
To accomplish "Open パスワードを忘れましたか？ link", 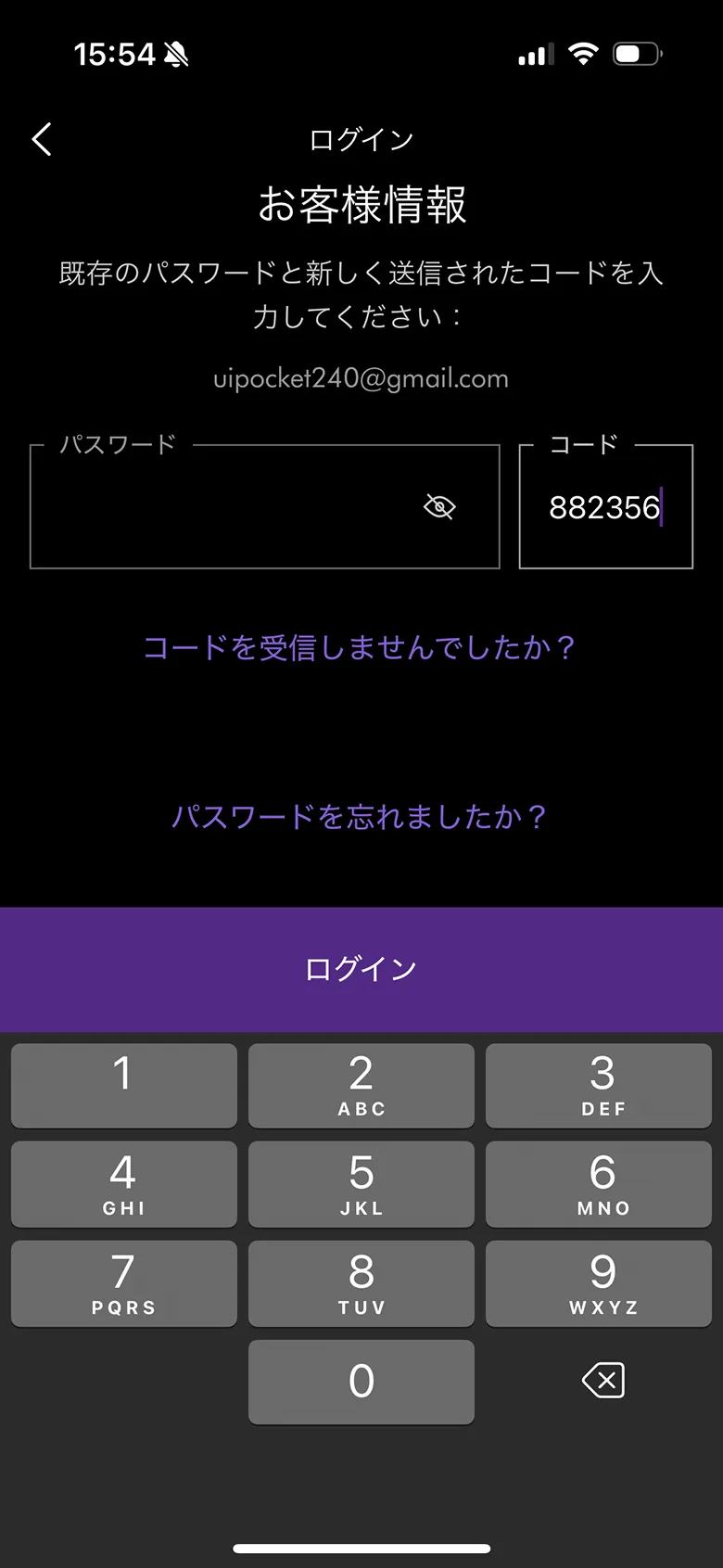I will point(361,816).
